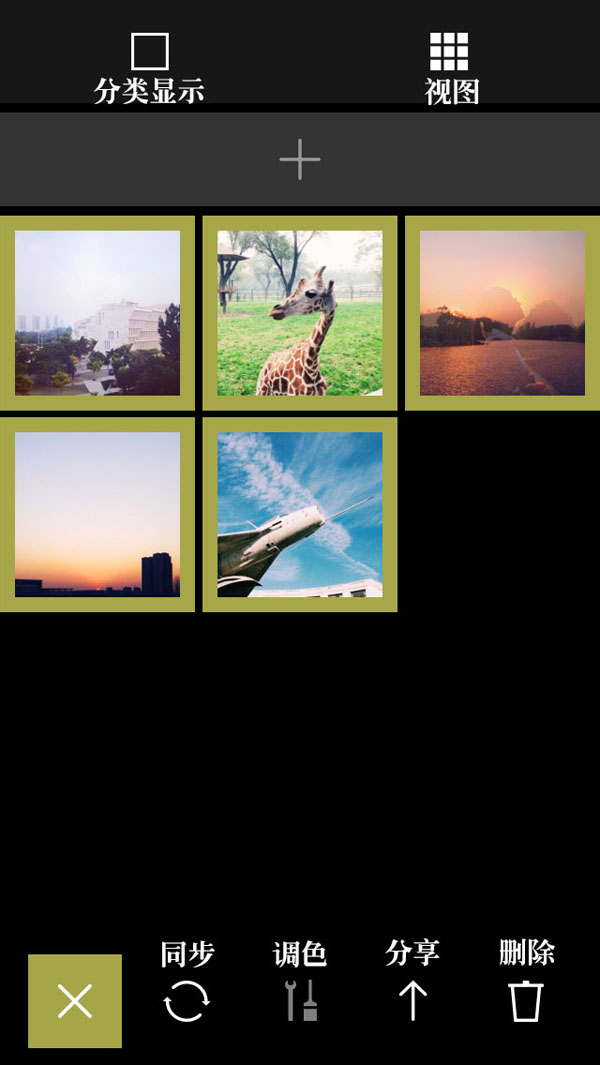Add new photos with the plus bar
Screen dimensions: 600x1065
(300, 160)
